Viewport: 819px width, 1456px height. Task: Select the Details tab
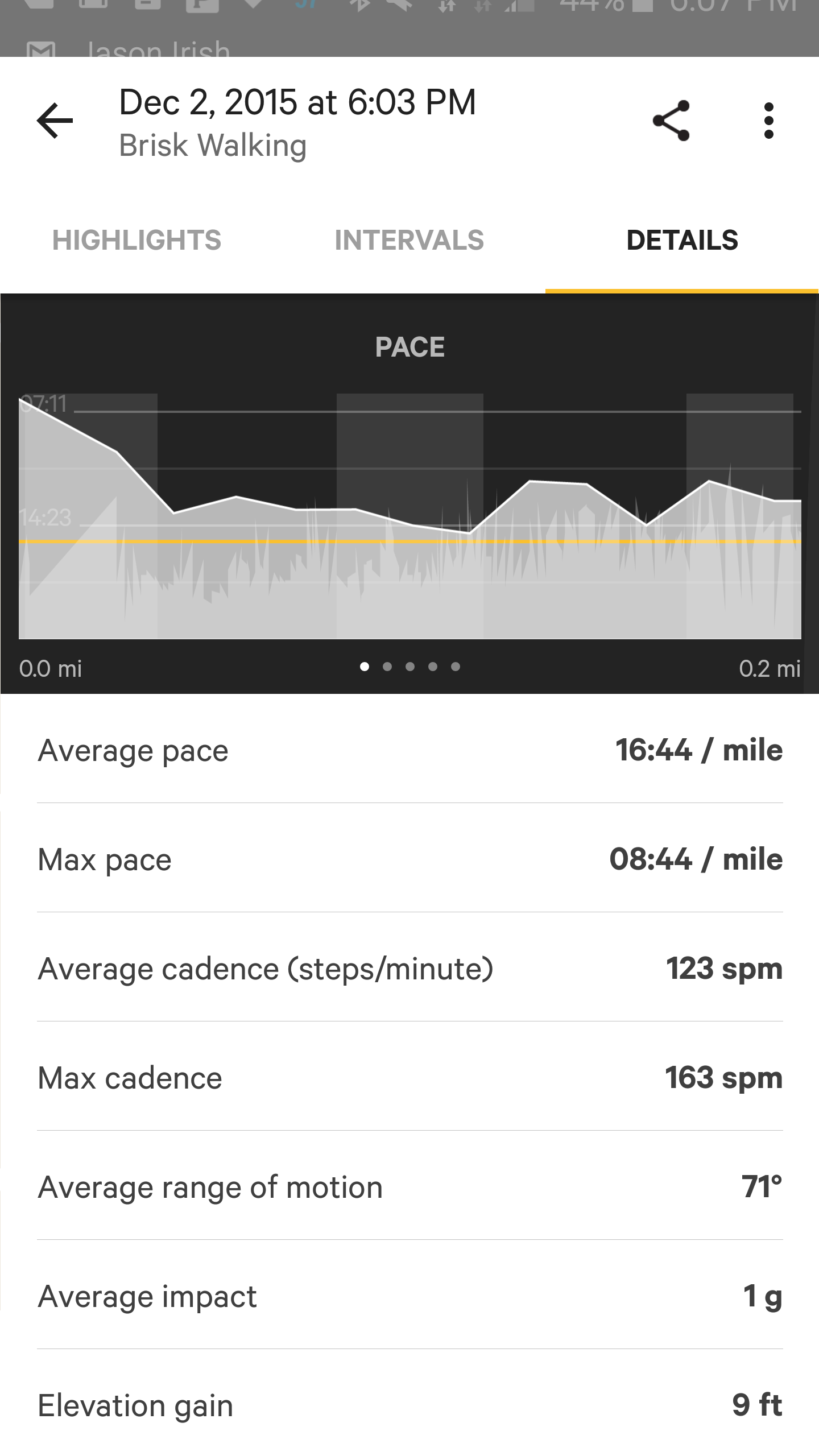[x=682, y=241]
